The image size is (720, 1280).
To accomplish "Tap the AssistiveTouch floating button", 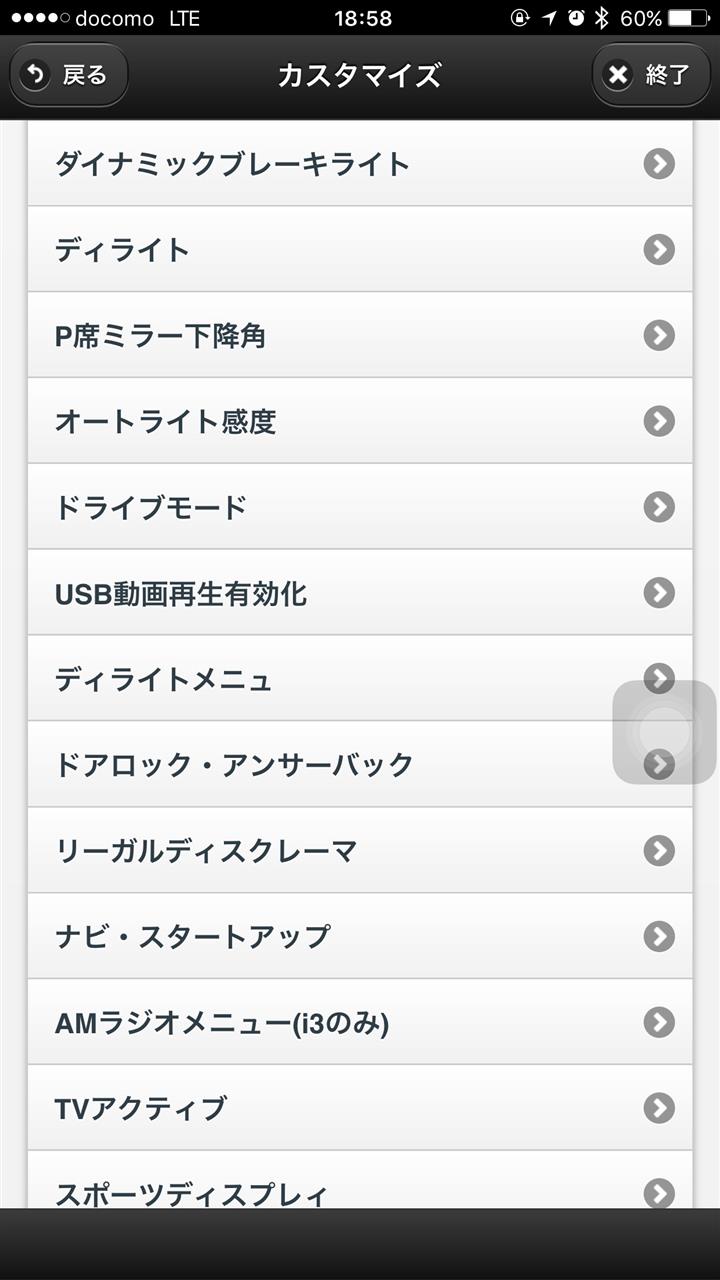I will [664, 732].
